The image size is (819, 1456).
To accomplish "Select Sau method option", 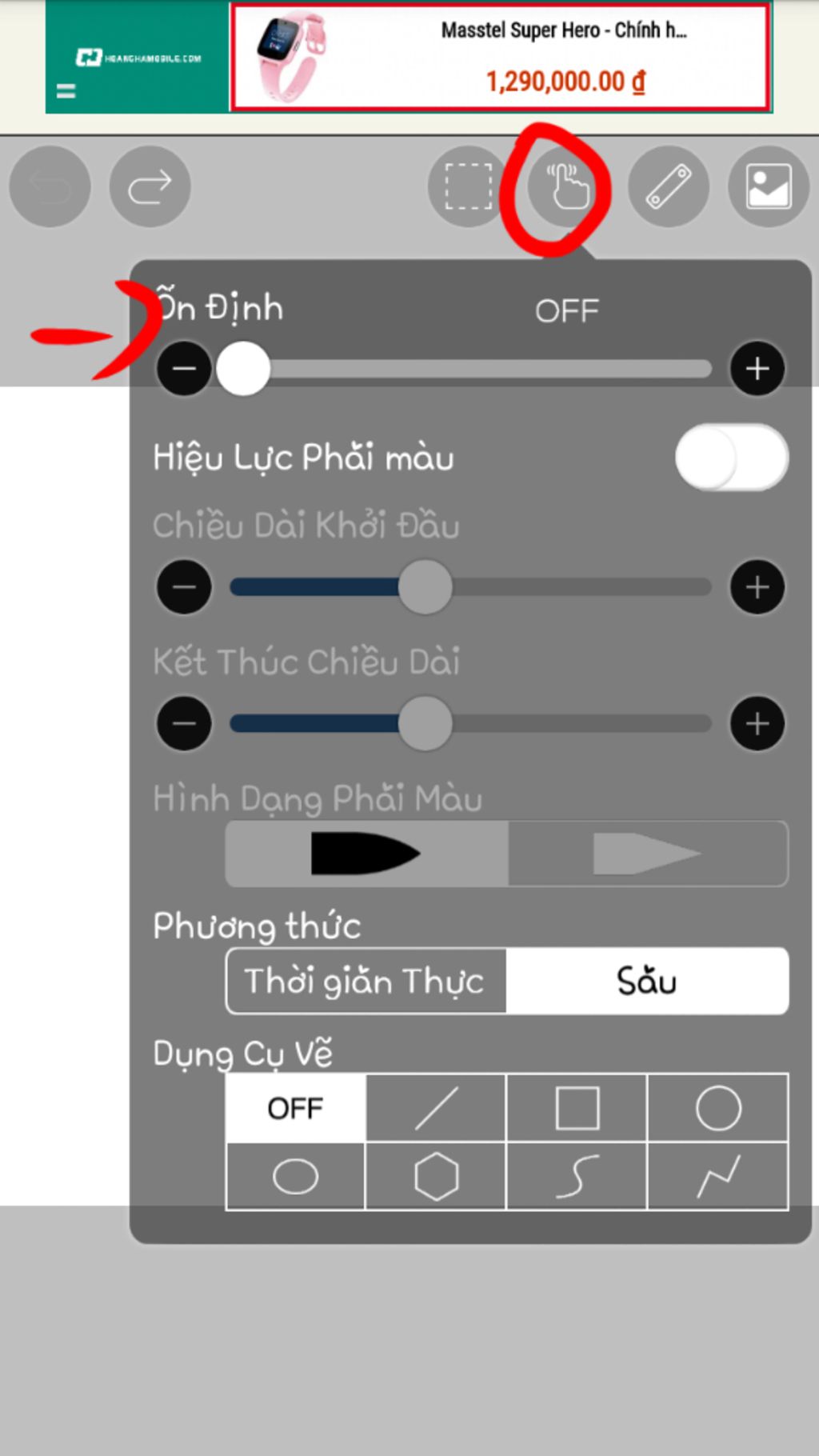I will (647, 982).
